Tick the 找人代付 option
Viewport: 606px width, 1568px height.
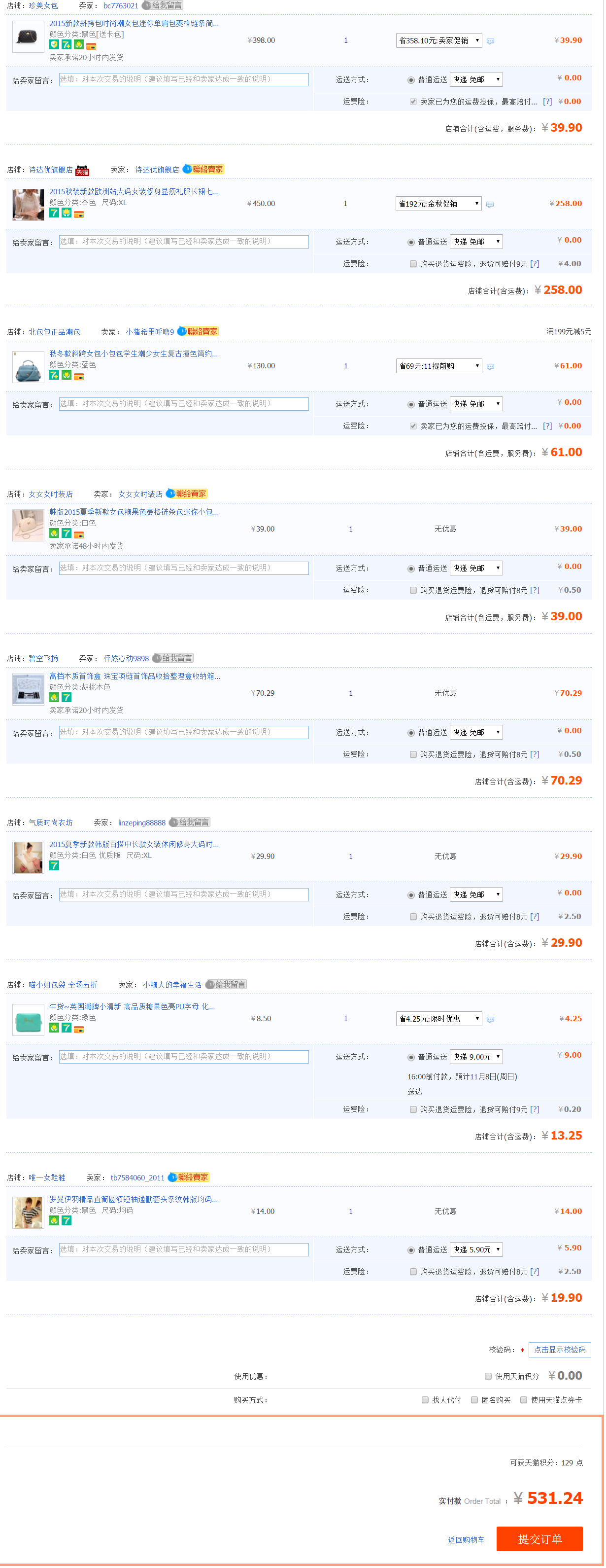[x=425, y=1399]
